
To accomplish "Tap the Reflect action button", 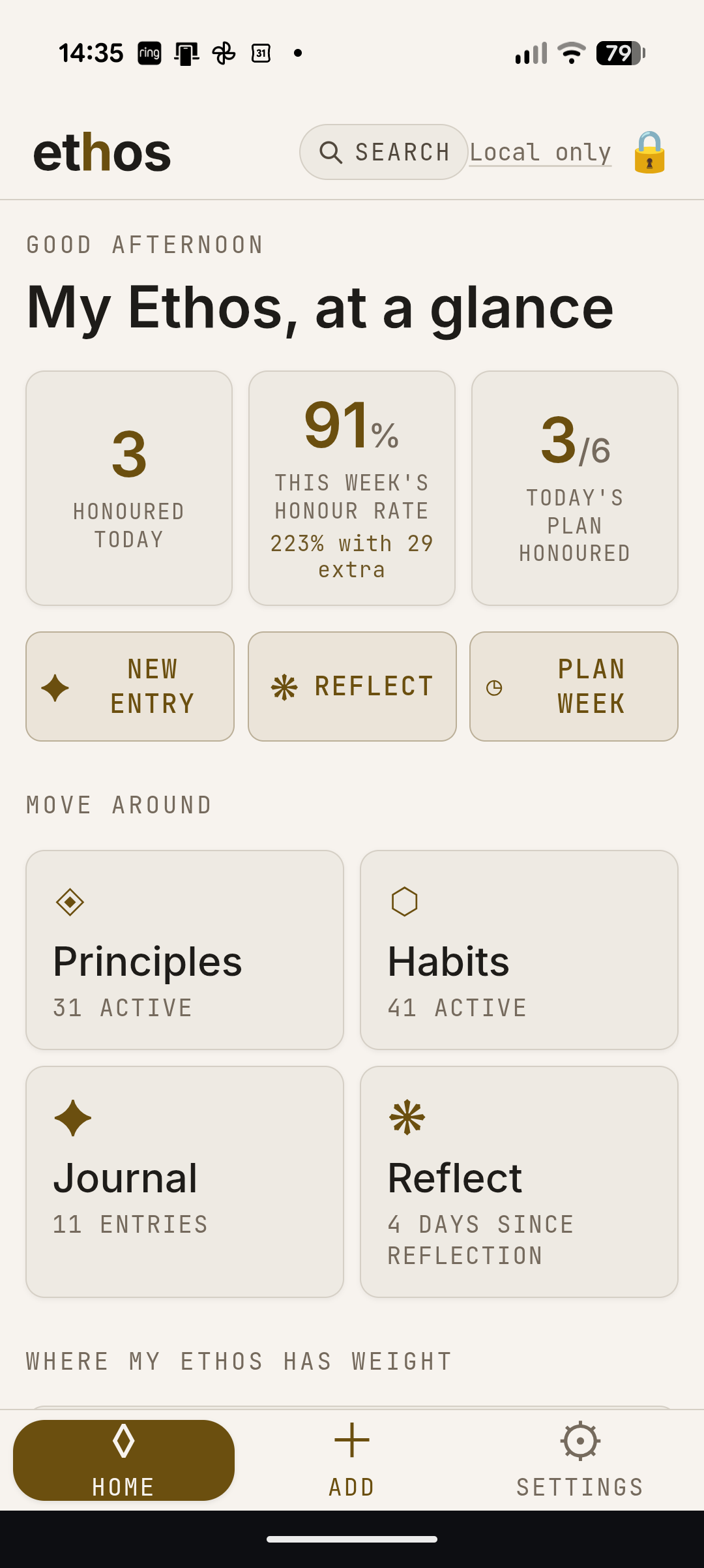I will [x=352, y=686].
